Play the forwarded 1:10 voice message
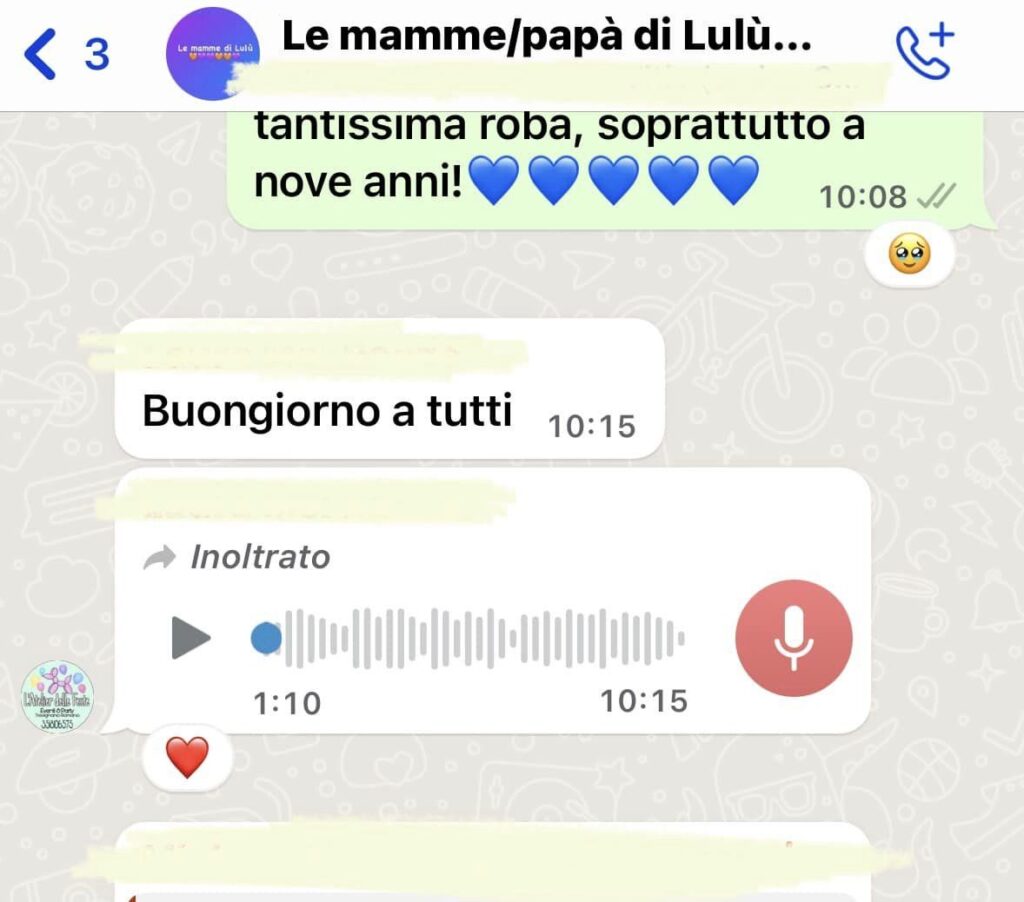 (190, 638)
